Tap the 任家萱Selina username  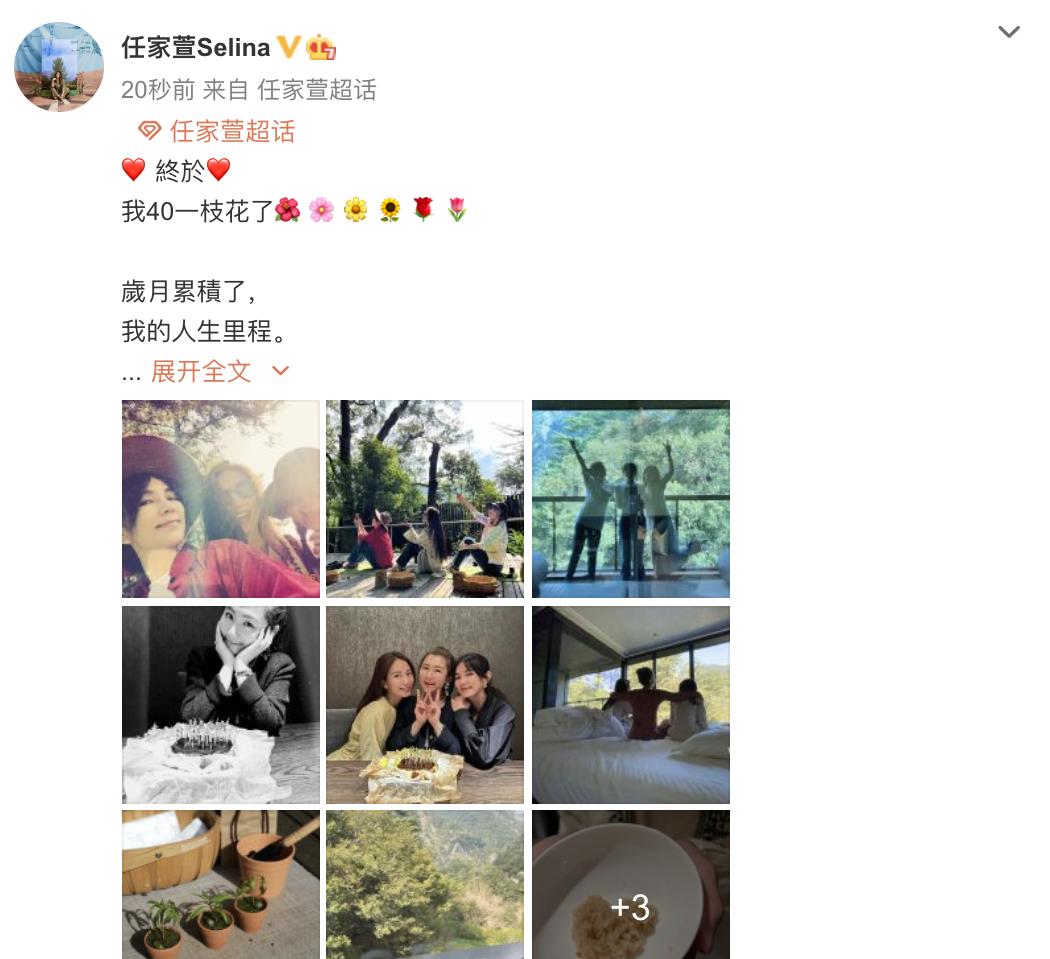point(196,47)
